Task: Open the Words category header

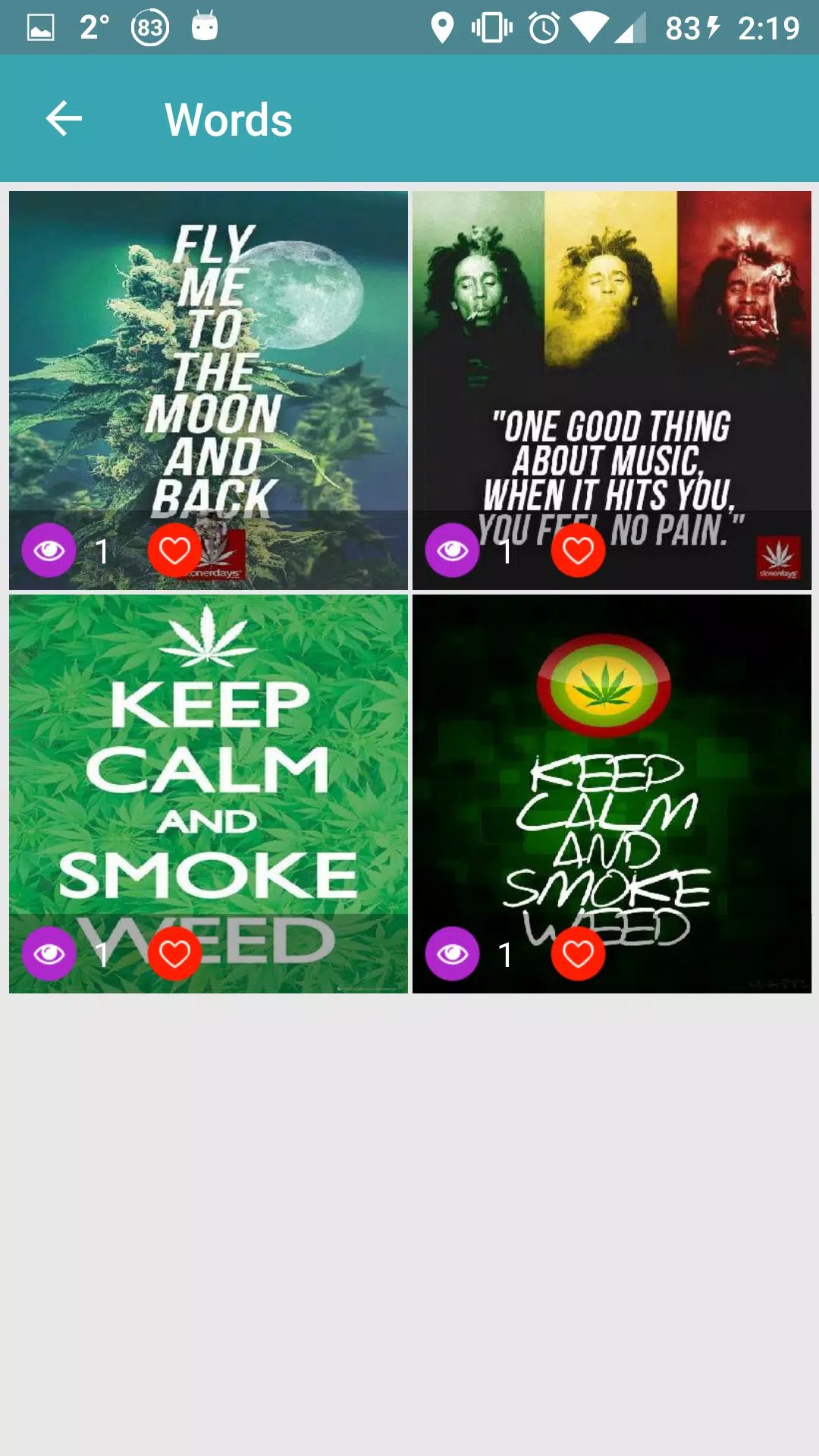Action: (227, 120)
